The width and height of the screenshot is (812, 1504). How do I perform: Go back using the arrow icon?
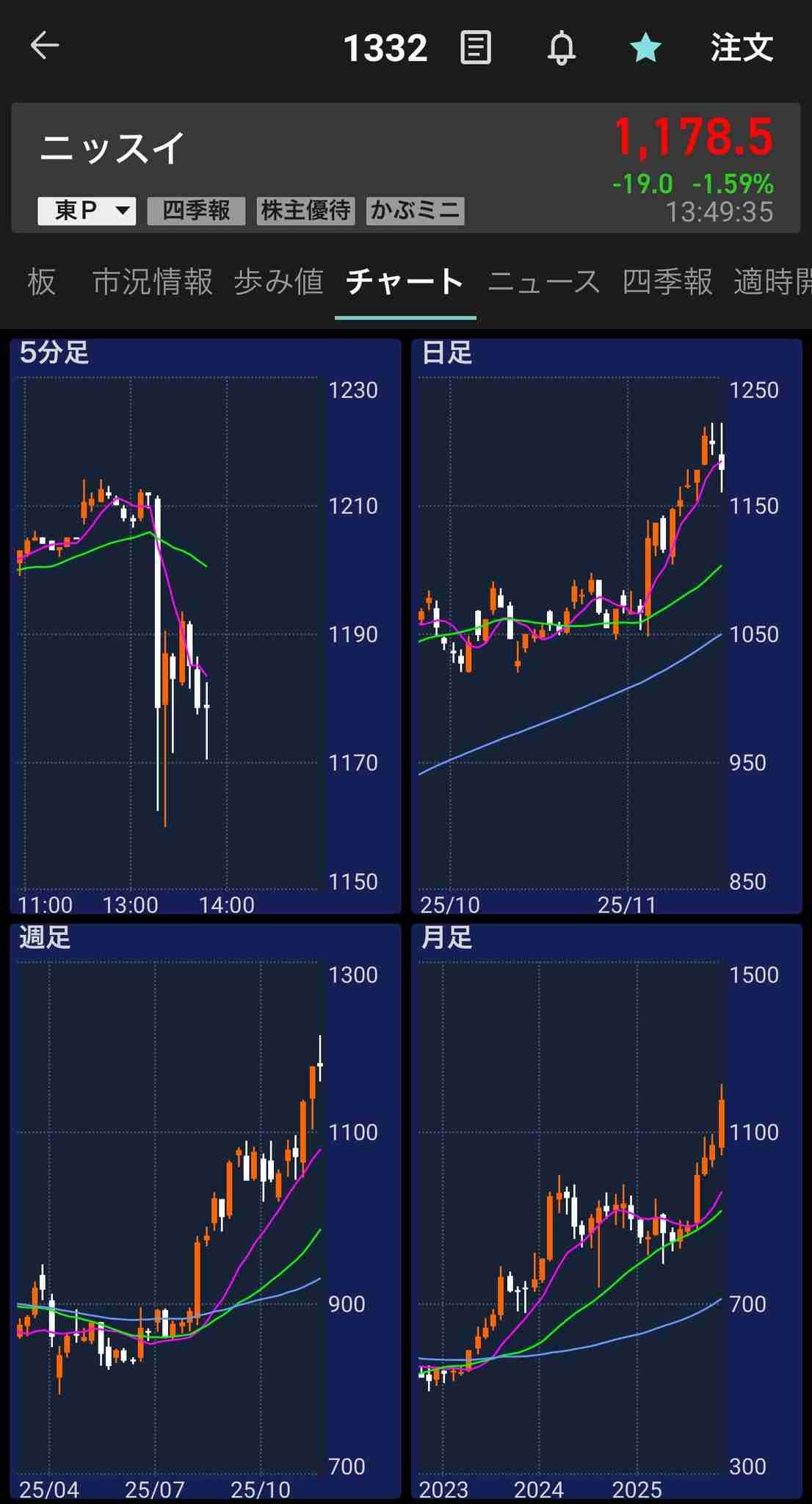coord(44,46)
